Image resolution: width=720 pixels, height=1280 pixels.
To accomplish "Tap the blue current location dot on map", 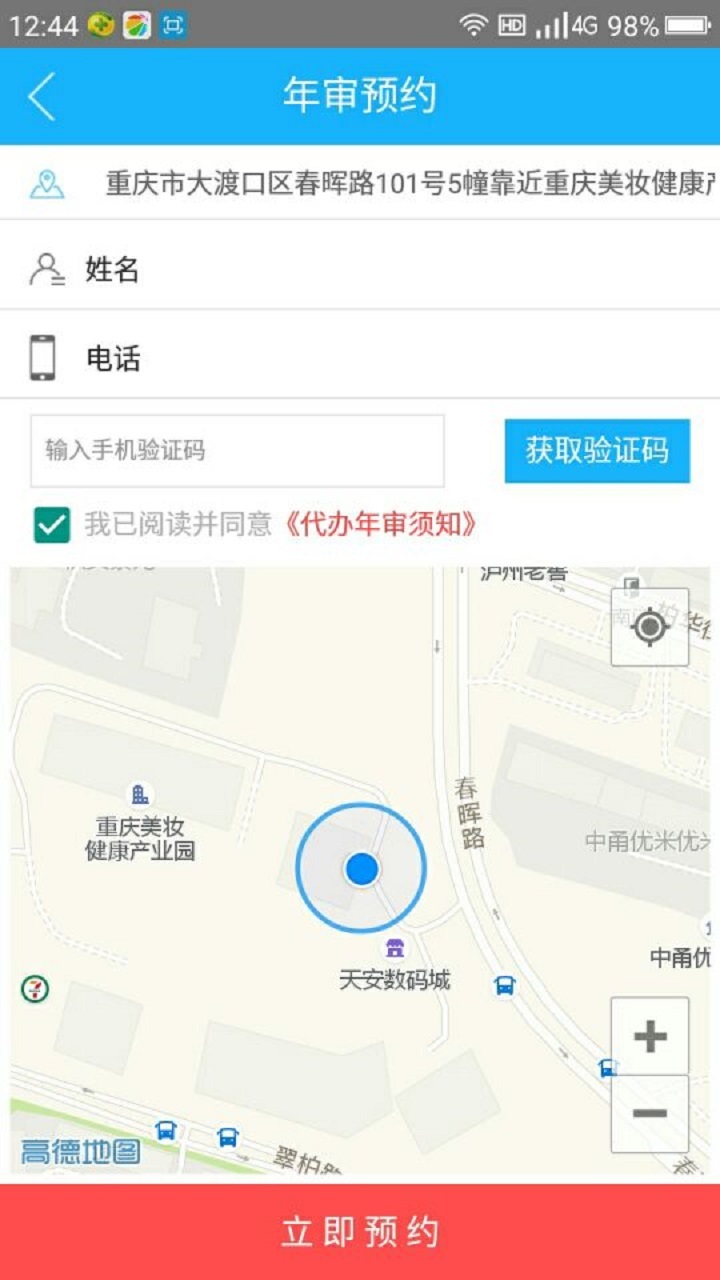I will tap(360, 868).
